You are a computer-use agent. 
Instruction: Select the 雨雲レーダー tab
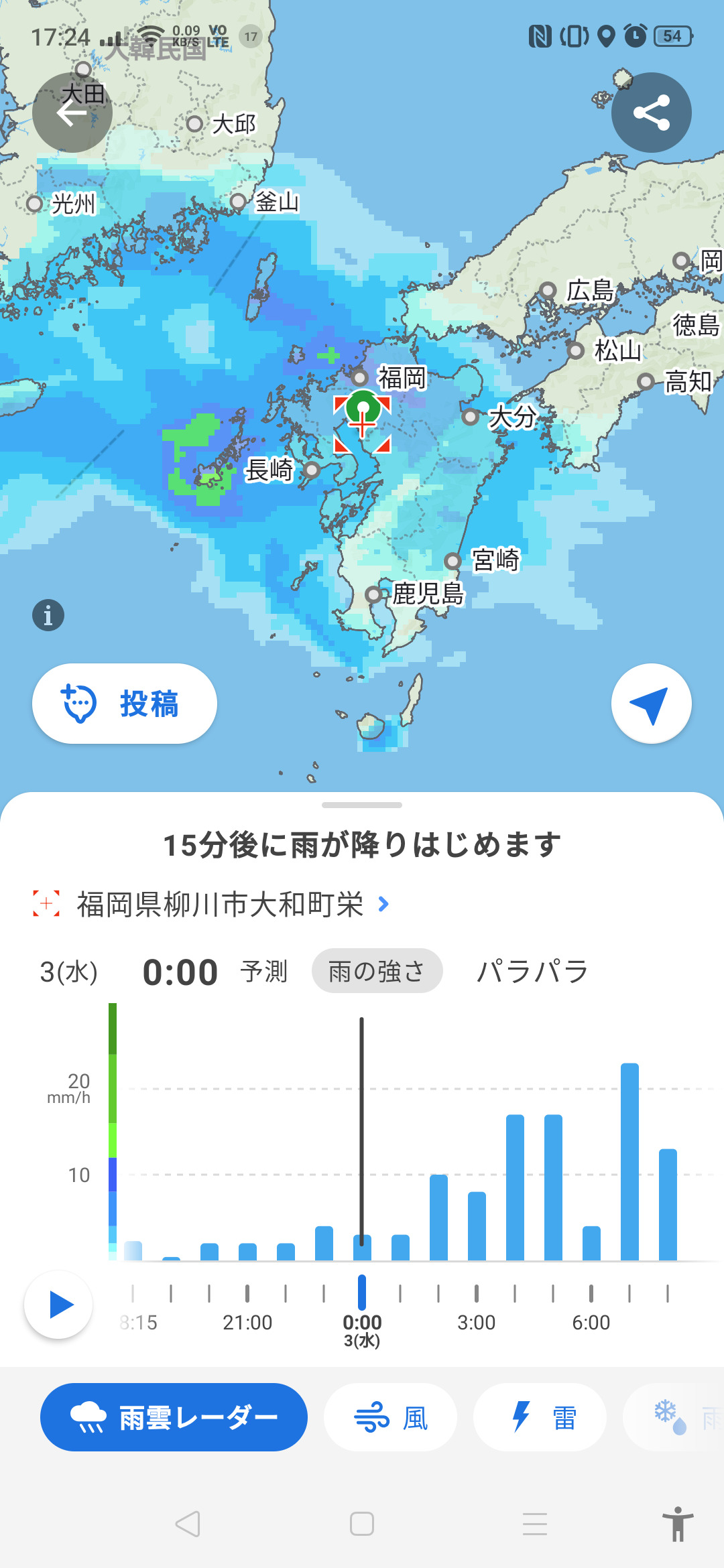174,1417
